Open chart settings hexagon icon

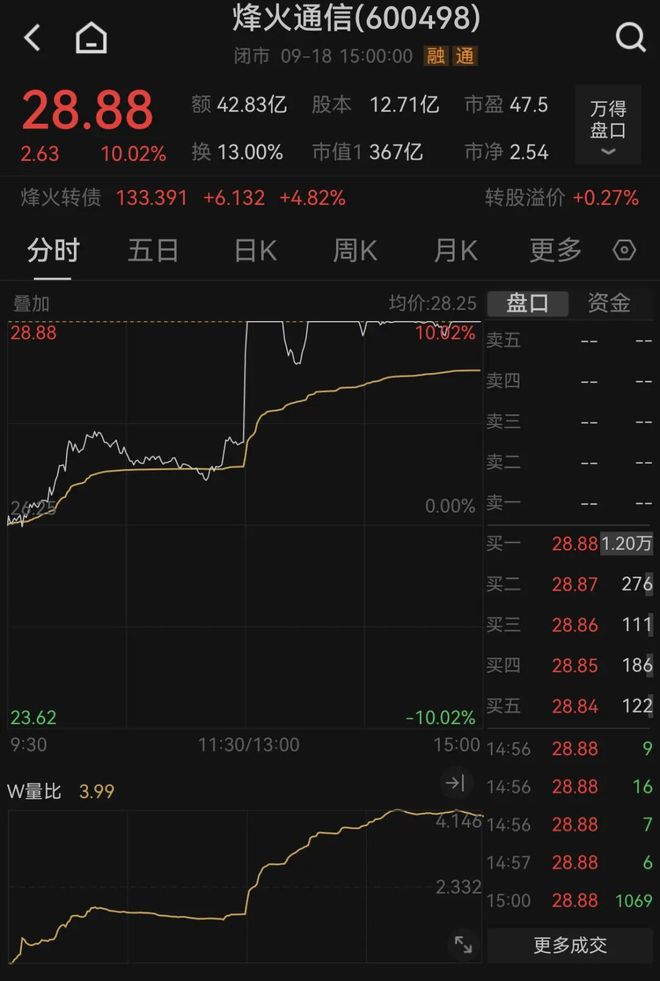(624, 250)
